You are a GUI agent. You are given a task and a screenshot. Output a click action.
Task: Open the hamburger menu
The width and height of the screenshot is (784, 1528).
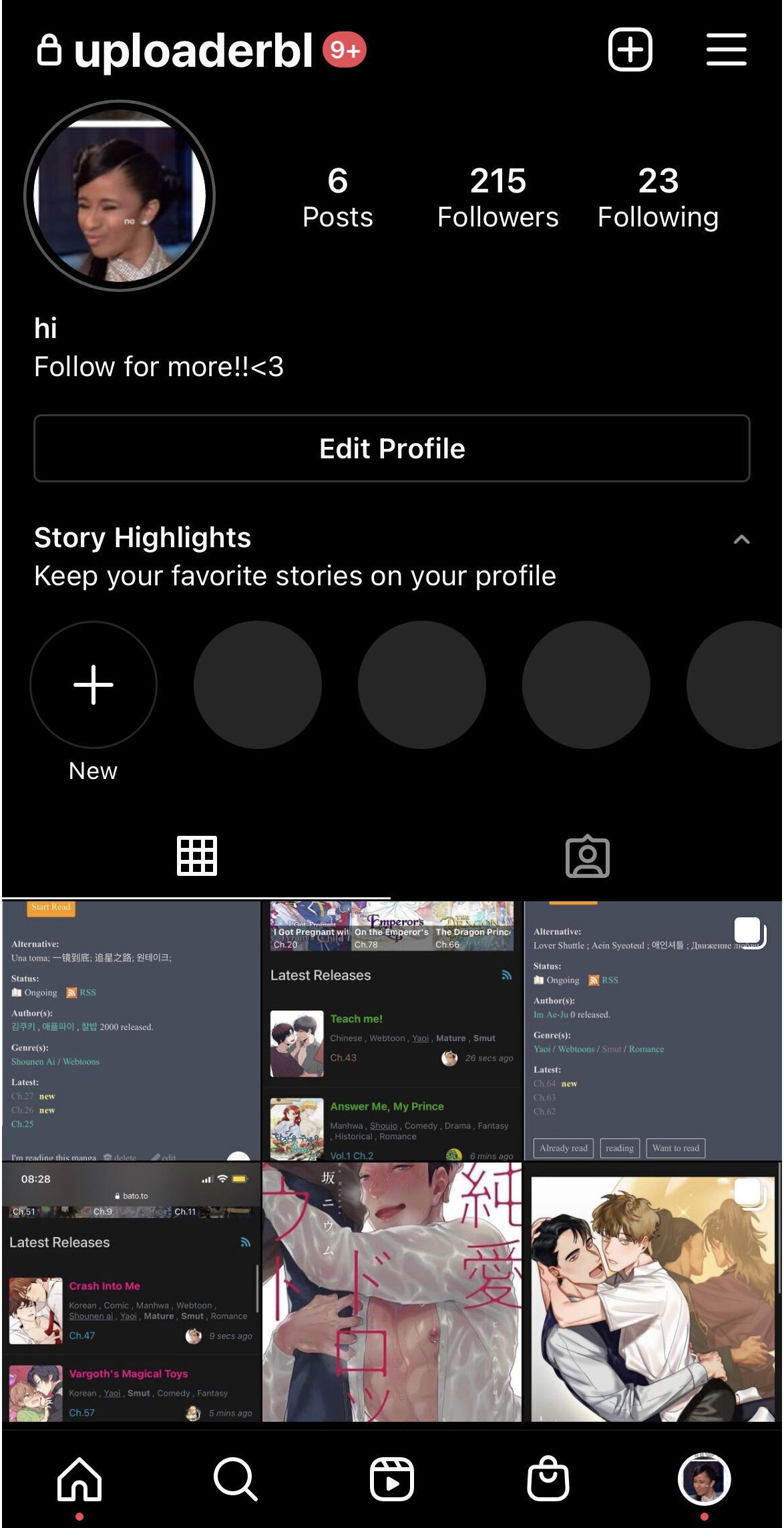(726, 50)
